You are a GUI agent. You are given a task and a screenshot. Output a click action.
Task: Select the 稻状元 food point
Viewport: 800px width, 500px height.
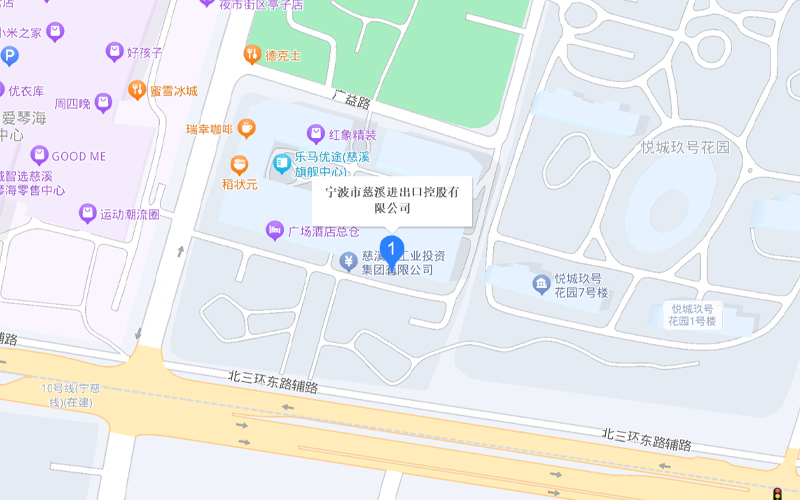(x=239, y=165)
